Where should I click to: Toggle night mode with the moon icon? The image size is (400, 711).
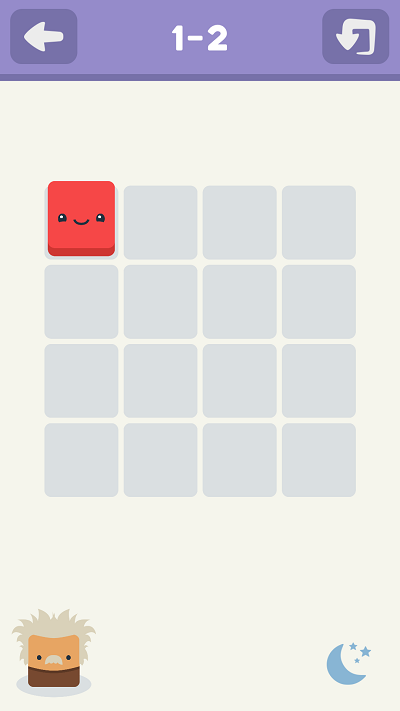point(349,663)
